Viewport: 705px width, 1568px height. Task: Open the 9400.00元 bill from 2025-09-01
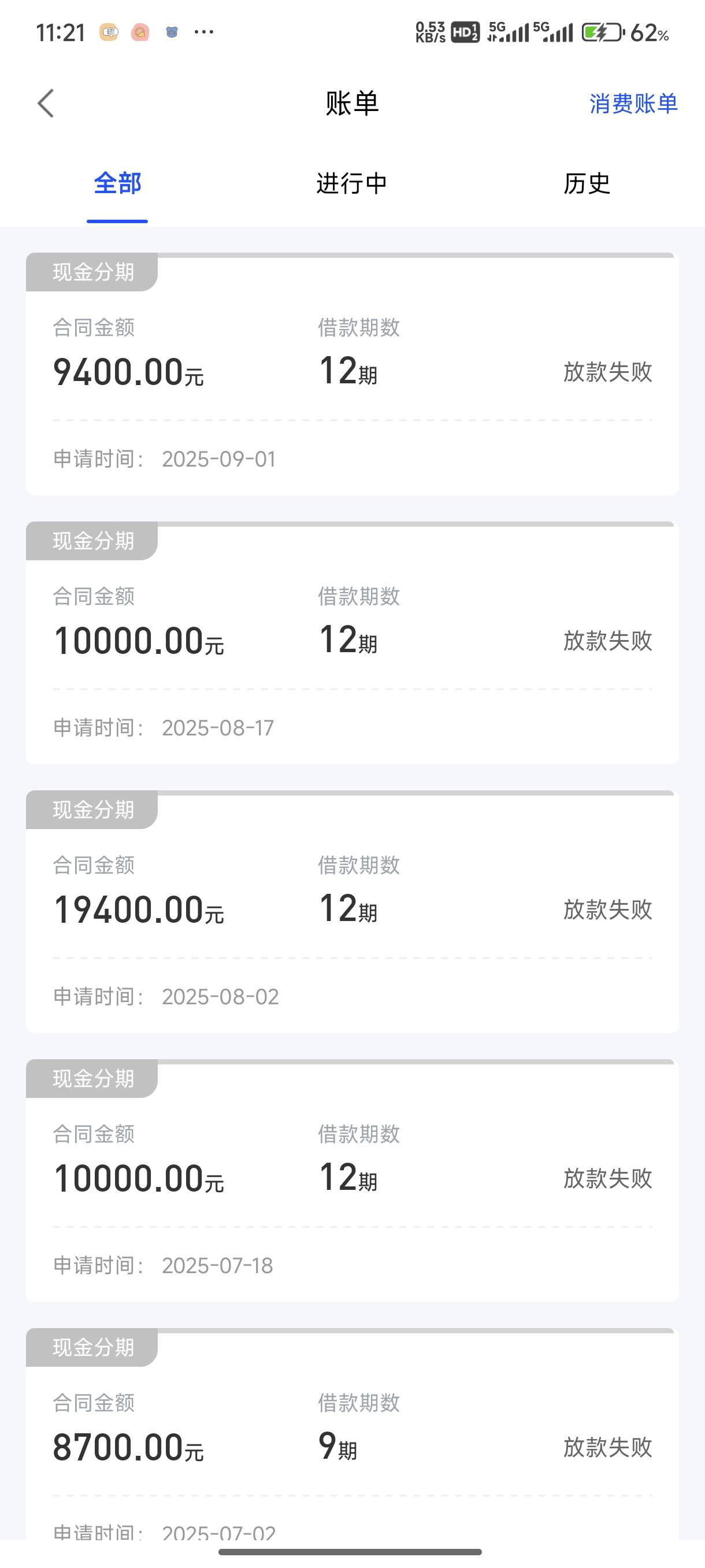352,373
